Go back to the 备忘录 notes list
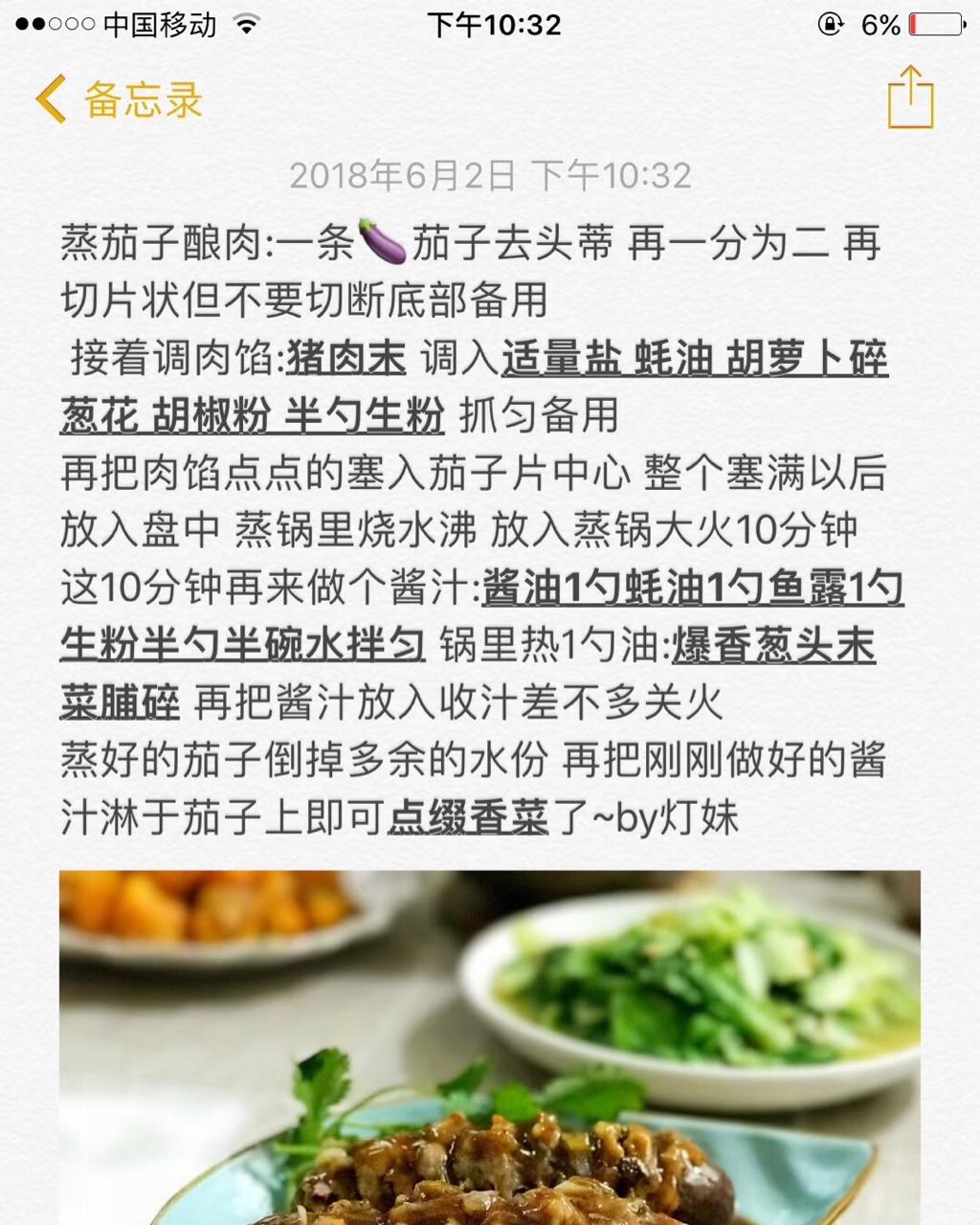 click(120, 100)
